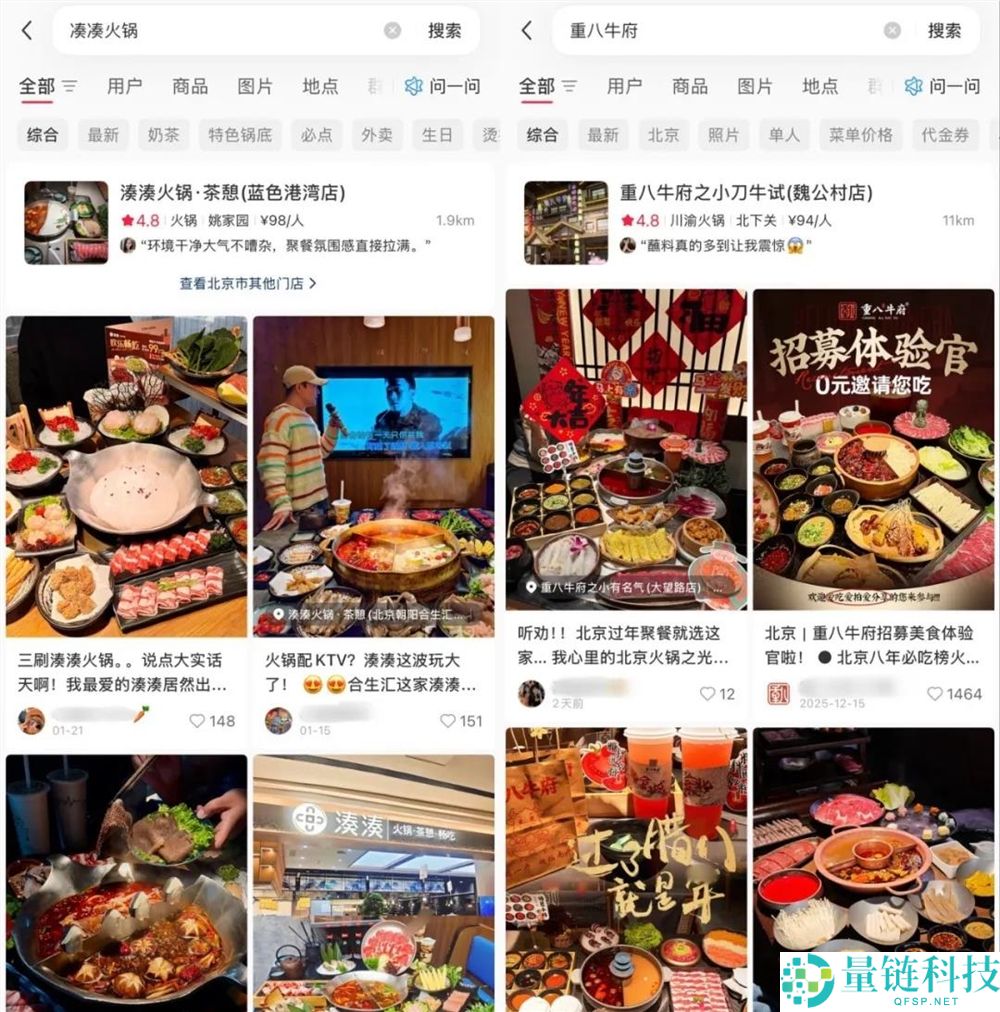Open the 综合 sort option on the left panel
The width and height of the screenshot is (1000, 1012).
click(x=42, y=135)
